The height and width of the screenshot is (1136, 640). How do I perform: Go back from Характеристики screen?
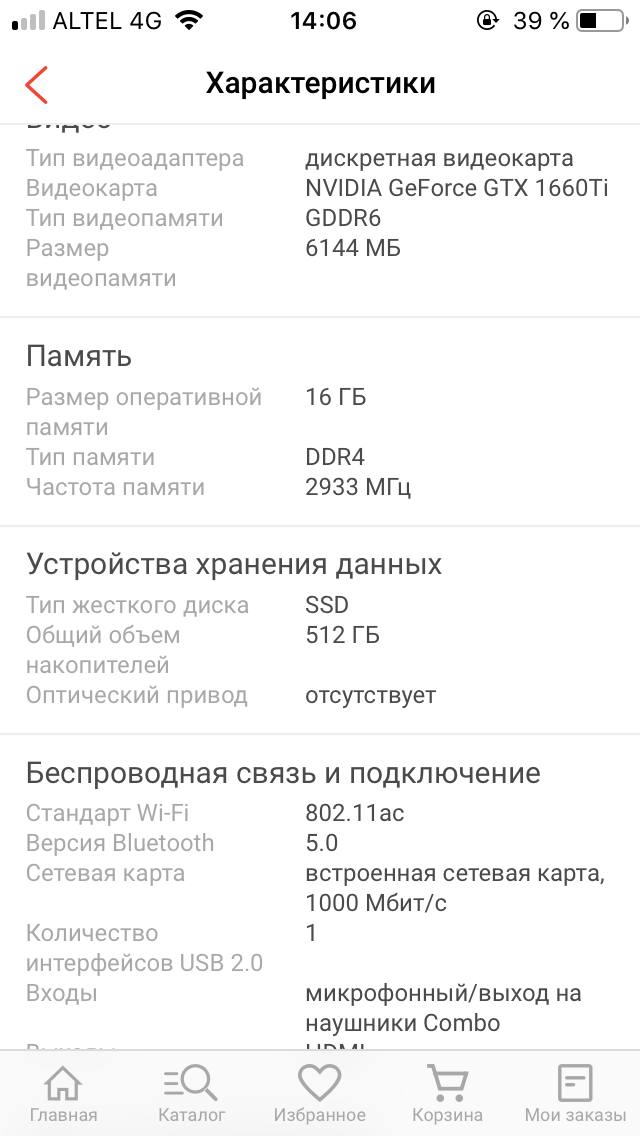pos(36,85)
